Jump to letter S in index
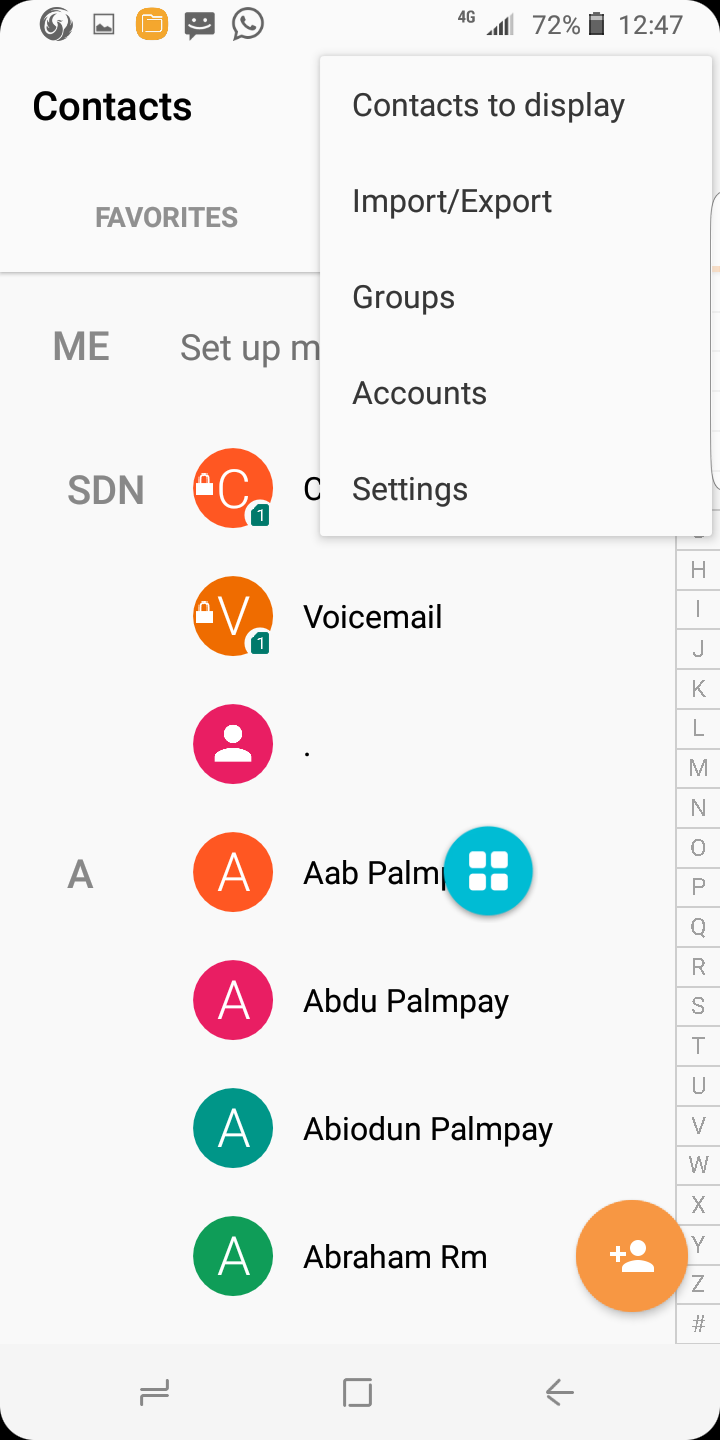 (698, 1006)
